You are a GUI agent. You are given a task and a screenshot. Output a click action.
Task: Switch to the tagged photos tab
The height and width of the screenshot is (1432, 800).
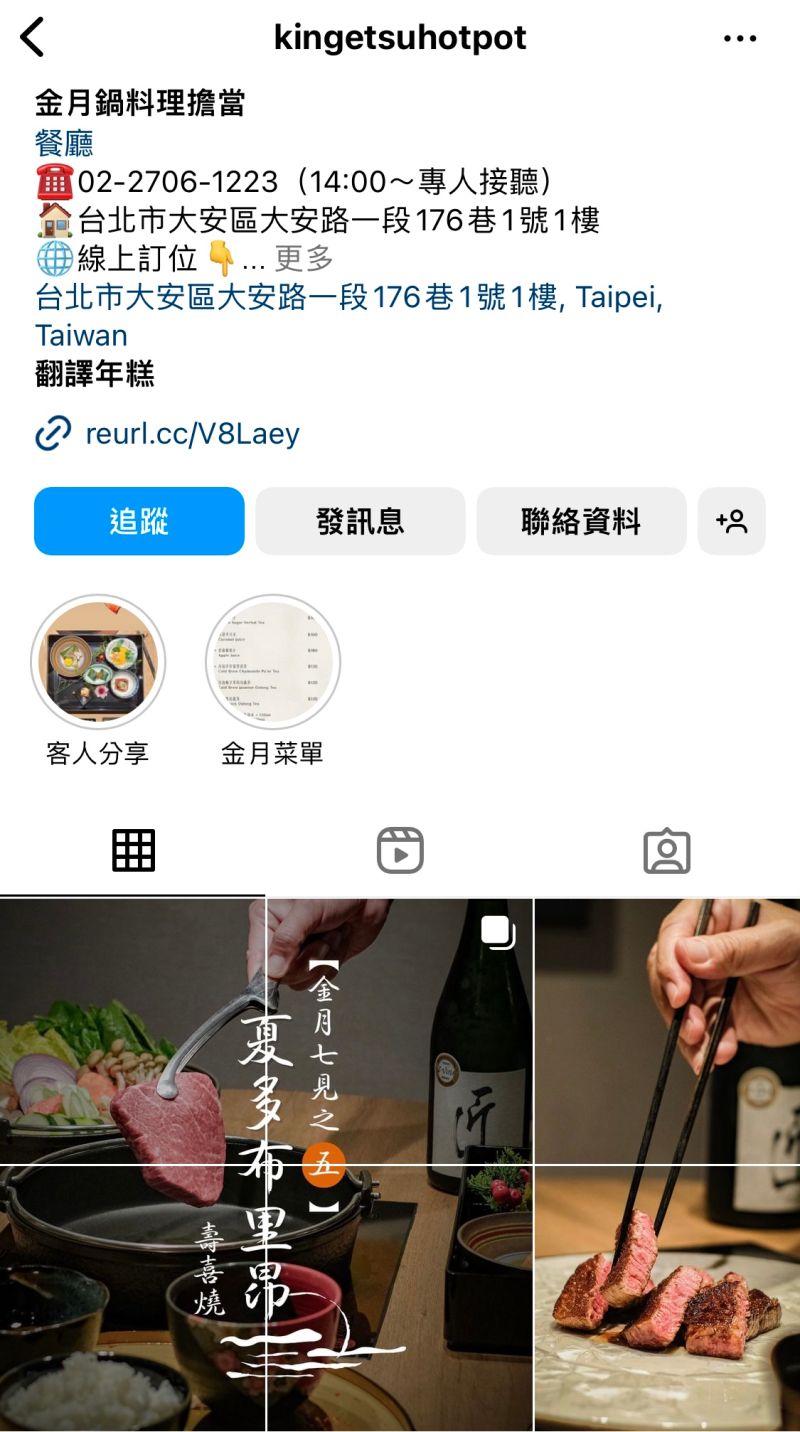click(x=667, y=851)
